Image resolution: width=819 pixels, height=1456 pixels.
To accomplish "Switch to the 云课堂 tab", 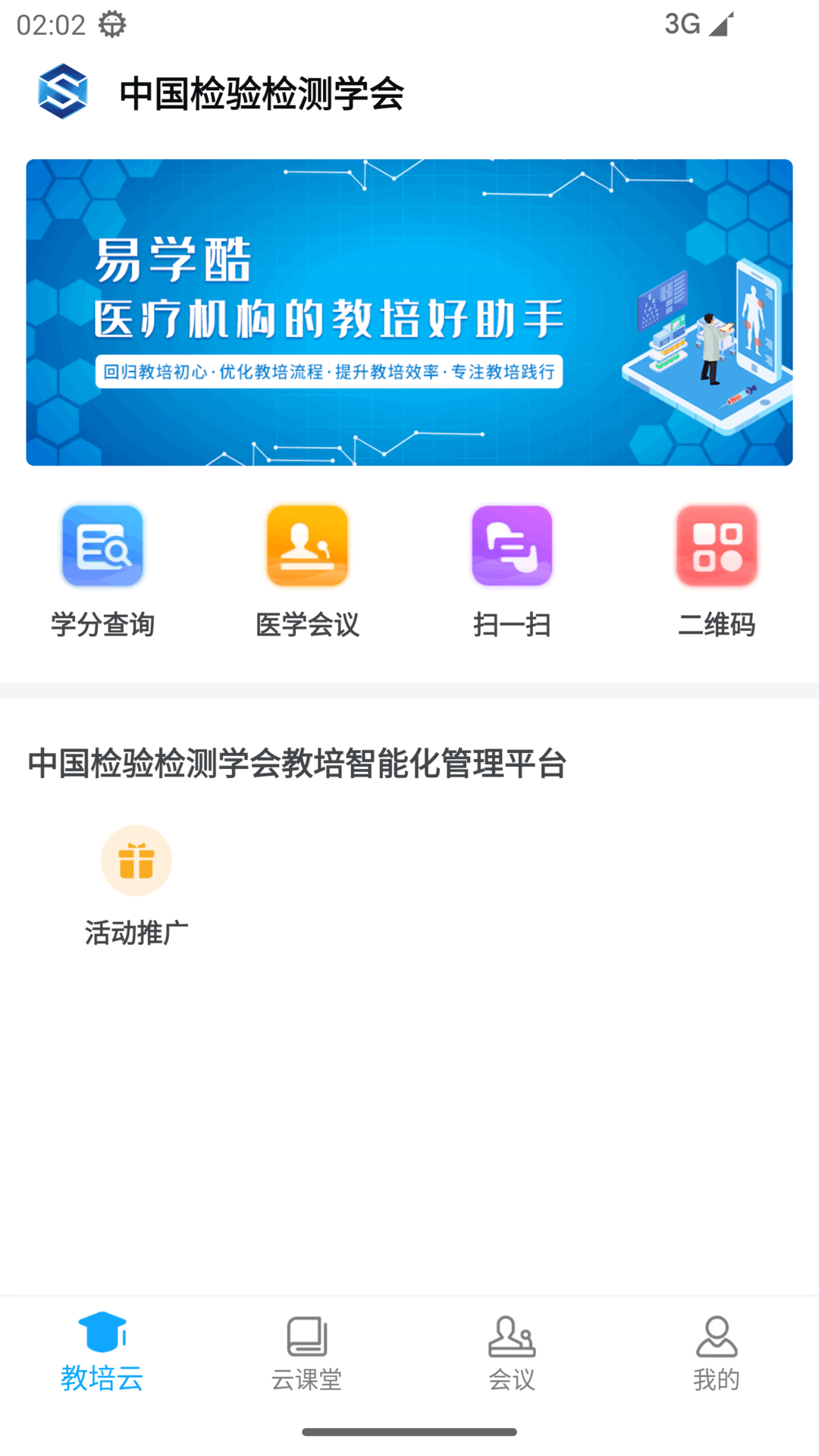I will (x=307, y=1361).
